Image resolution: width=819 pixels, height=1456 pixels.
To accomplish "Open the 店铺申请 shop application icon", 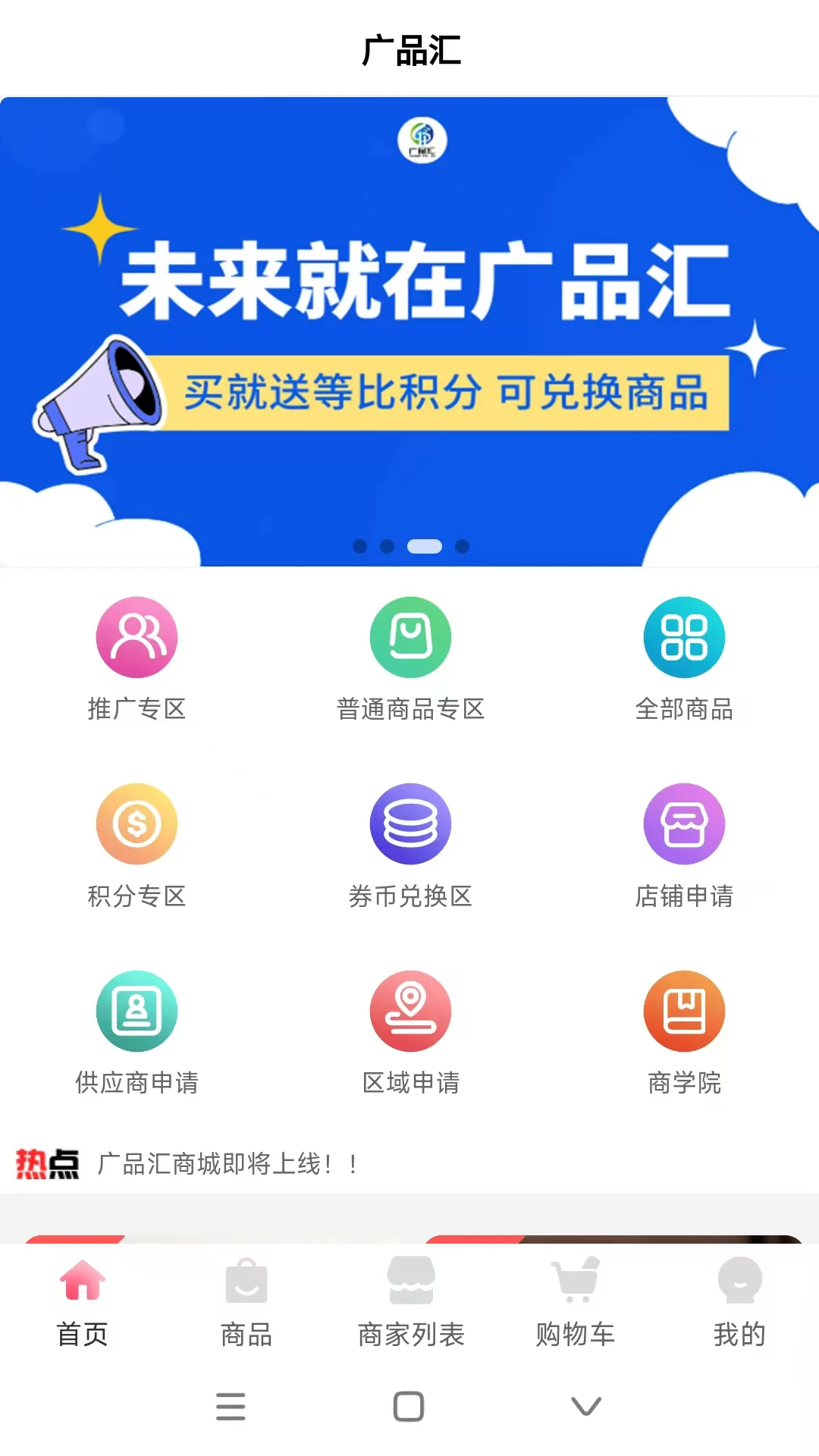I will point(683,824).
